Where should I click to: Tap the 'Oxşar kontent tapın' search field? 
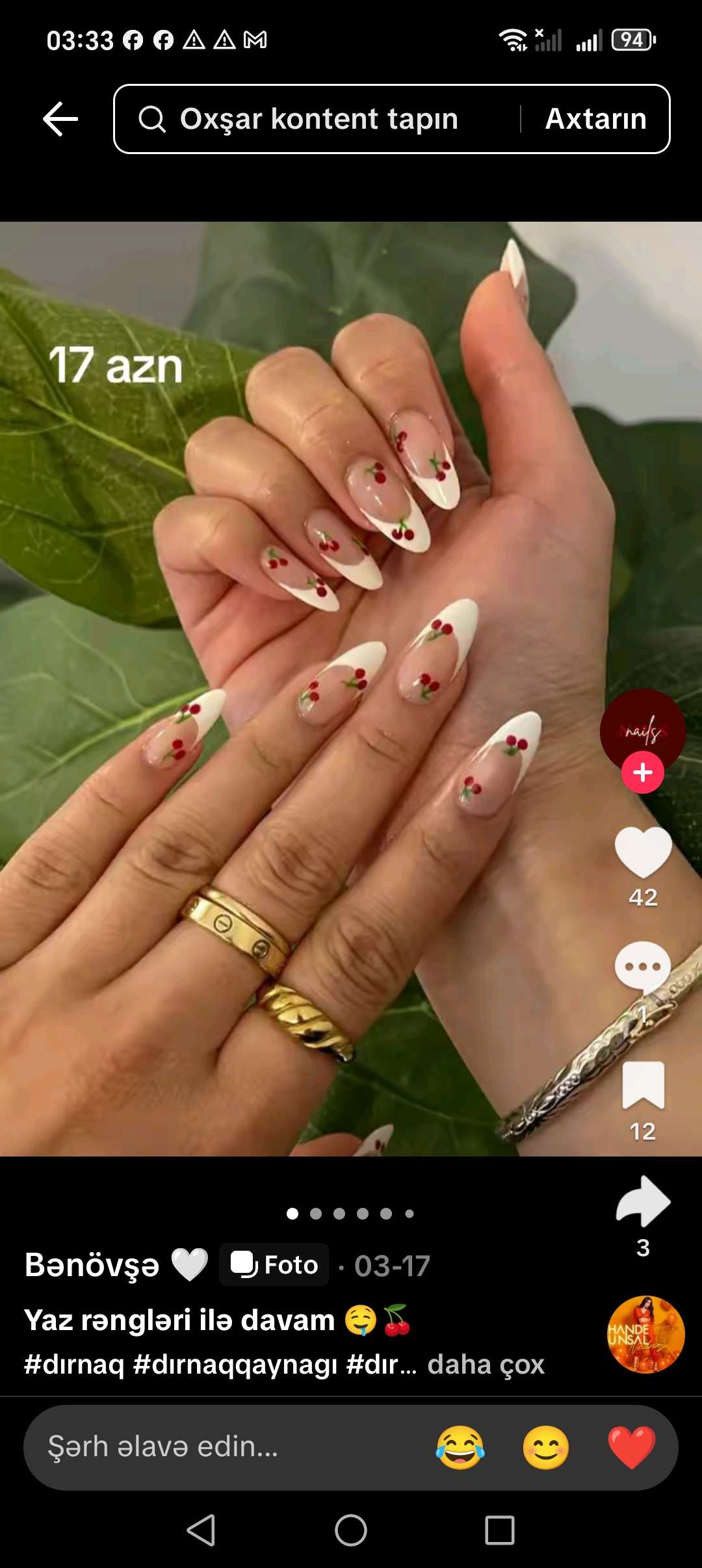pos(318,119)
